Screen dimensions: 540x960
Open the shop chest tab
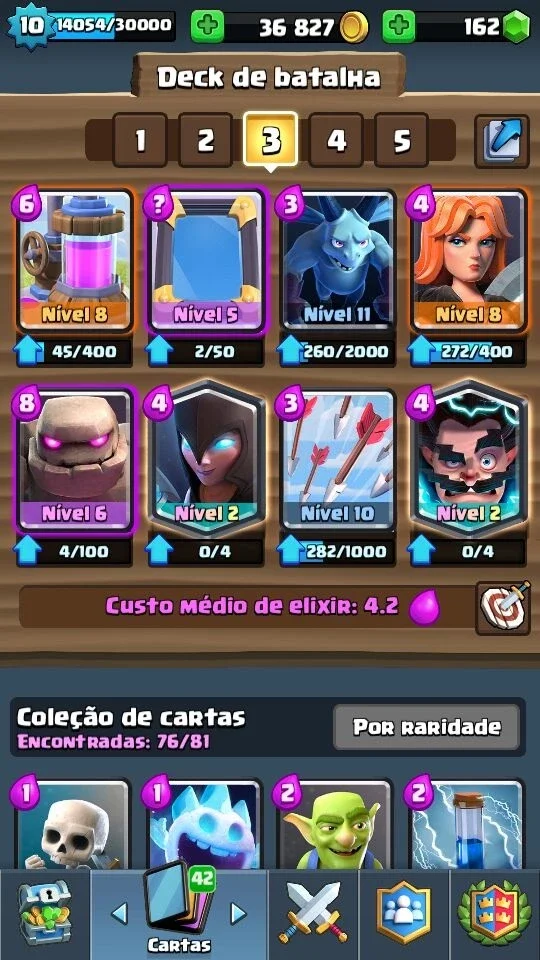pyautogui.click(x=45, y=913)
